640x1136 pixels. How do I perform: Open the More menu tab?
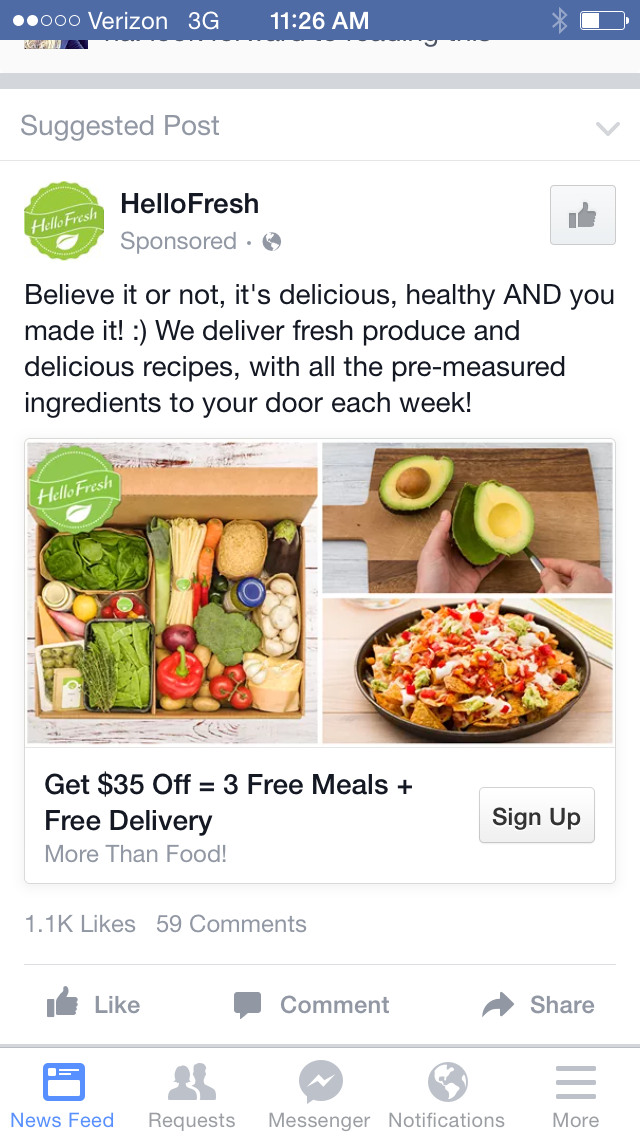tap(576, 1095)
